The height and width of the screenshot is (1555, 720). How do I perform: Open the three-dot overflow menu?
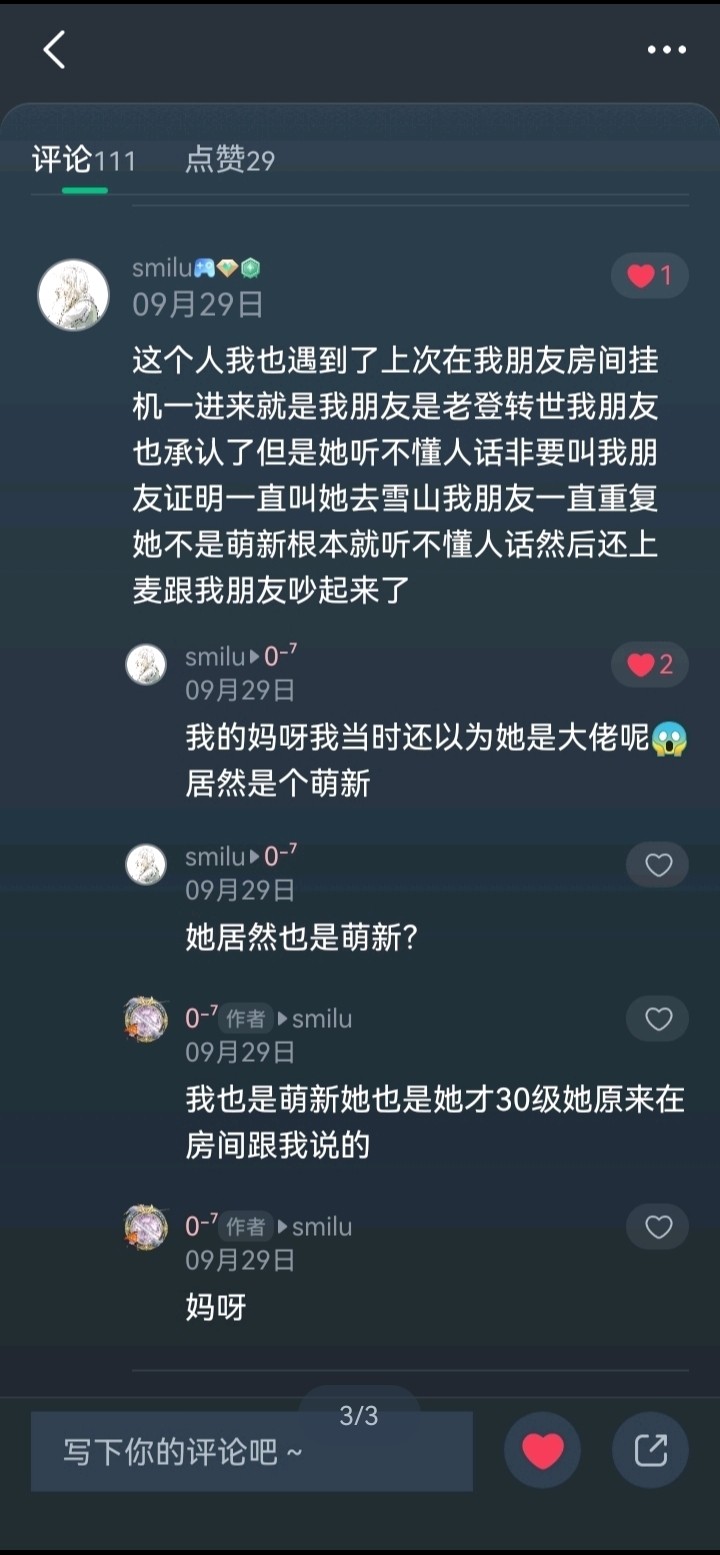666,50
